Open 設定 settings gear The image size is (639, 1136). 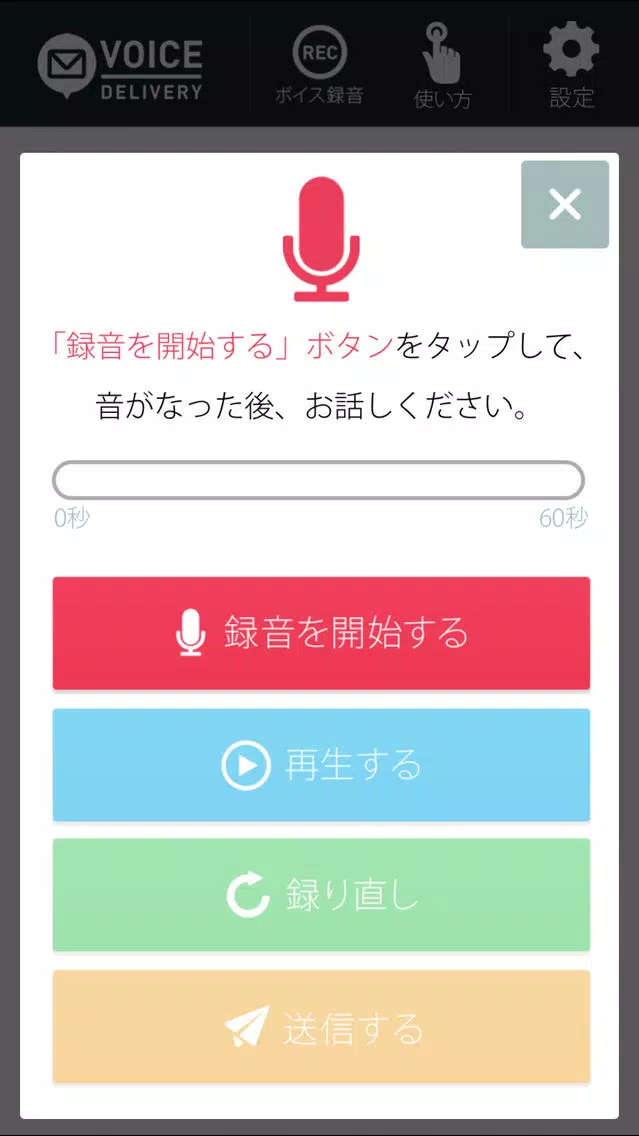[571, 65]
